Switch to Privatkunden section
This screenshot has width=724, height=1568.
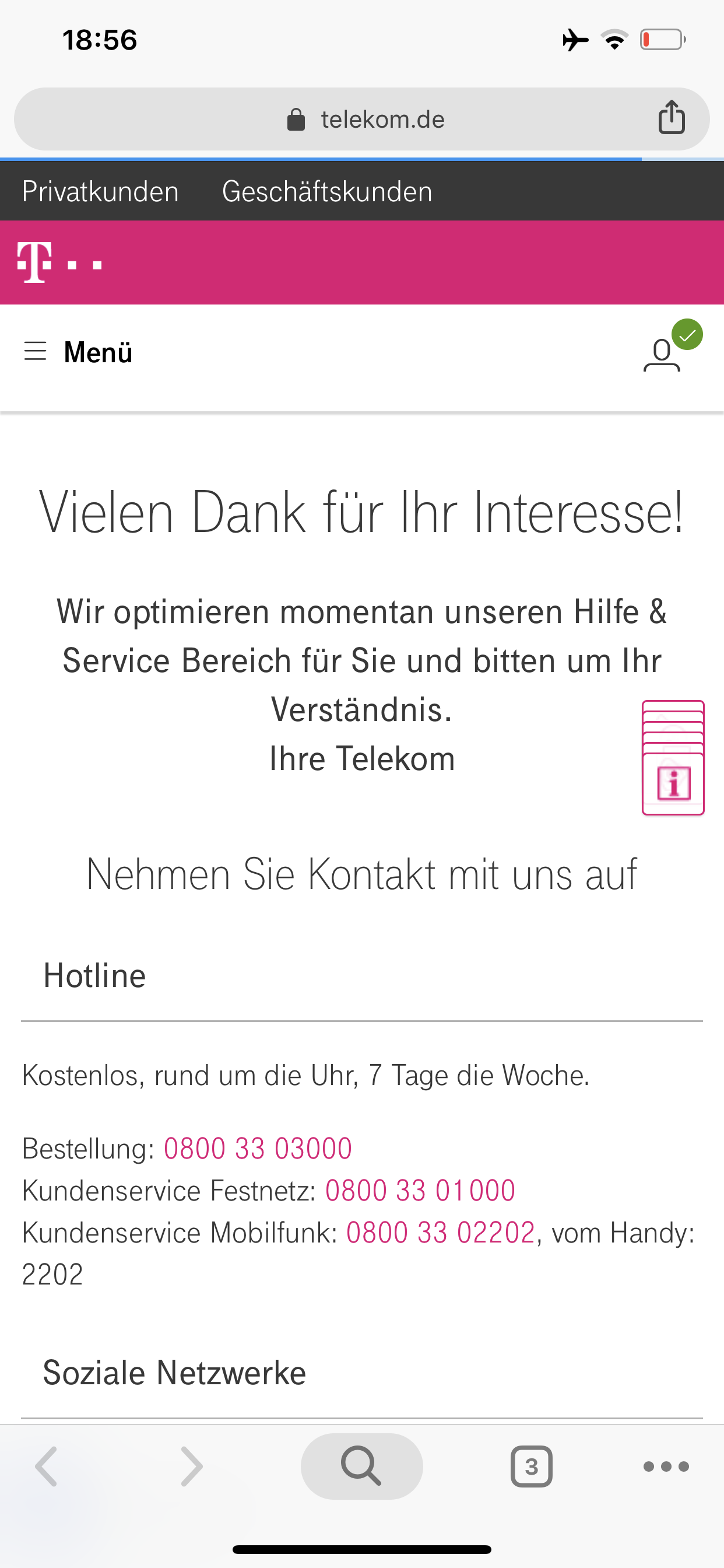[x=100, y=192]
